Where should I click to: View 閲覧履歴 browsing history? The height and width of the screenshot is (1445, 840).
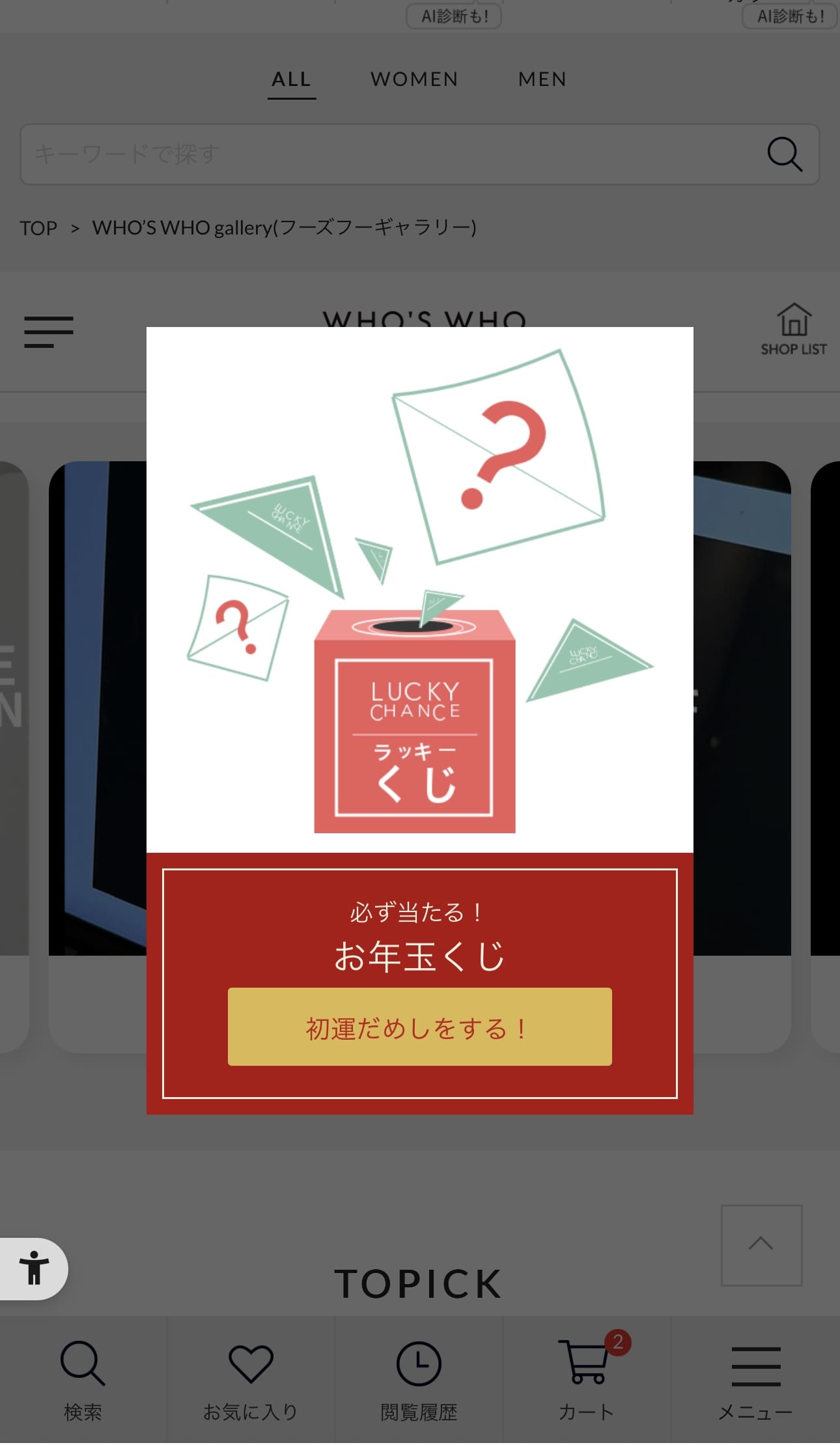point(419,1379)
